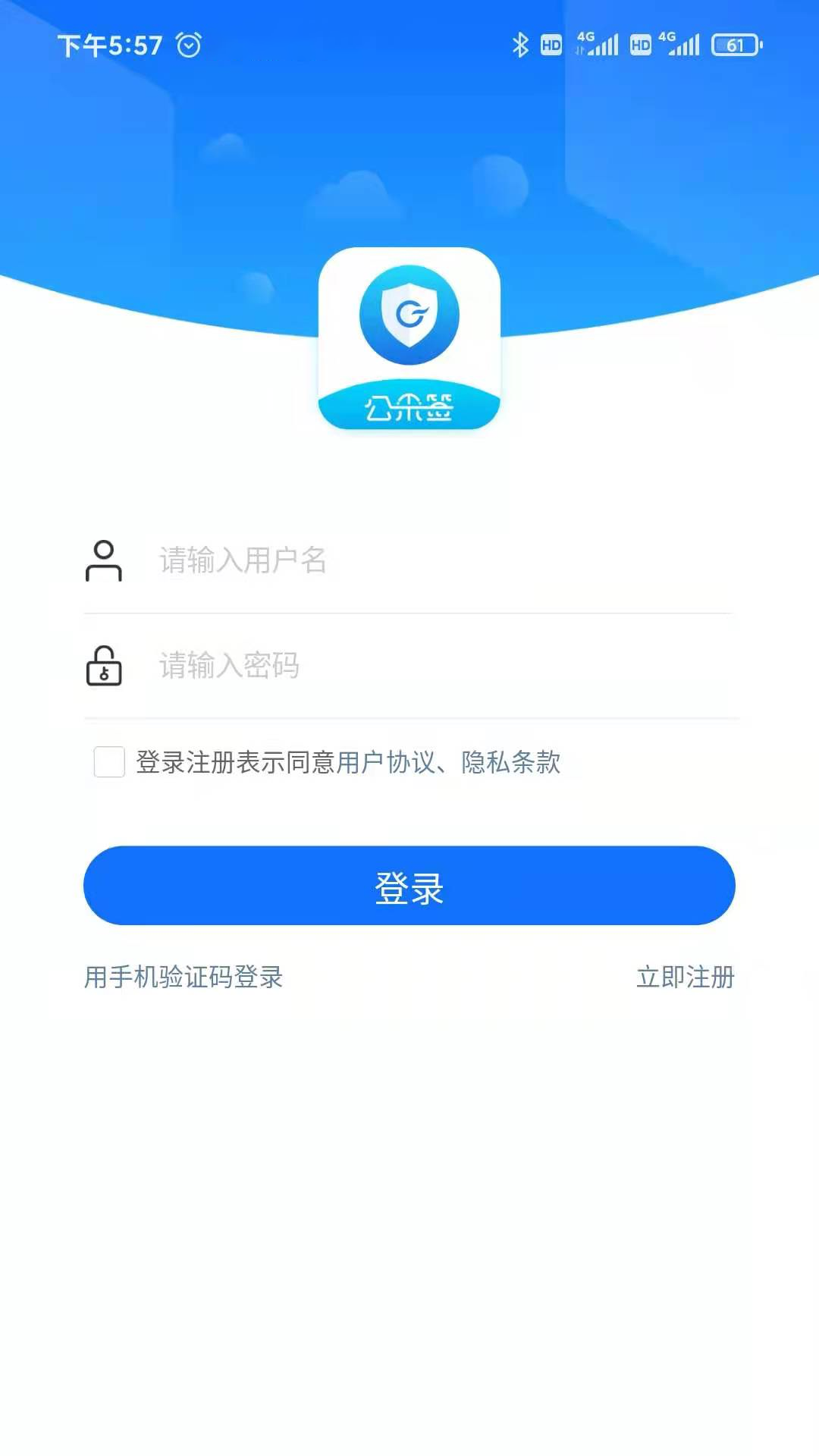This screenshot has height=1456, width=819.
Task: Tap the alarm clock icon near the time
Action: click(187, 45)
